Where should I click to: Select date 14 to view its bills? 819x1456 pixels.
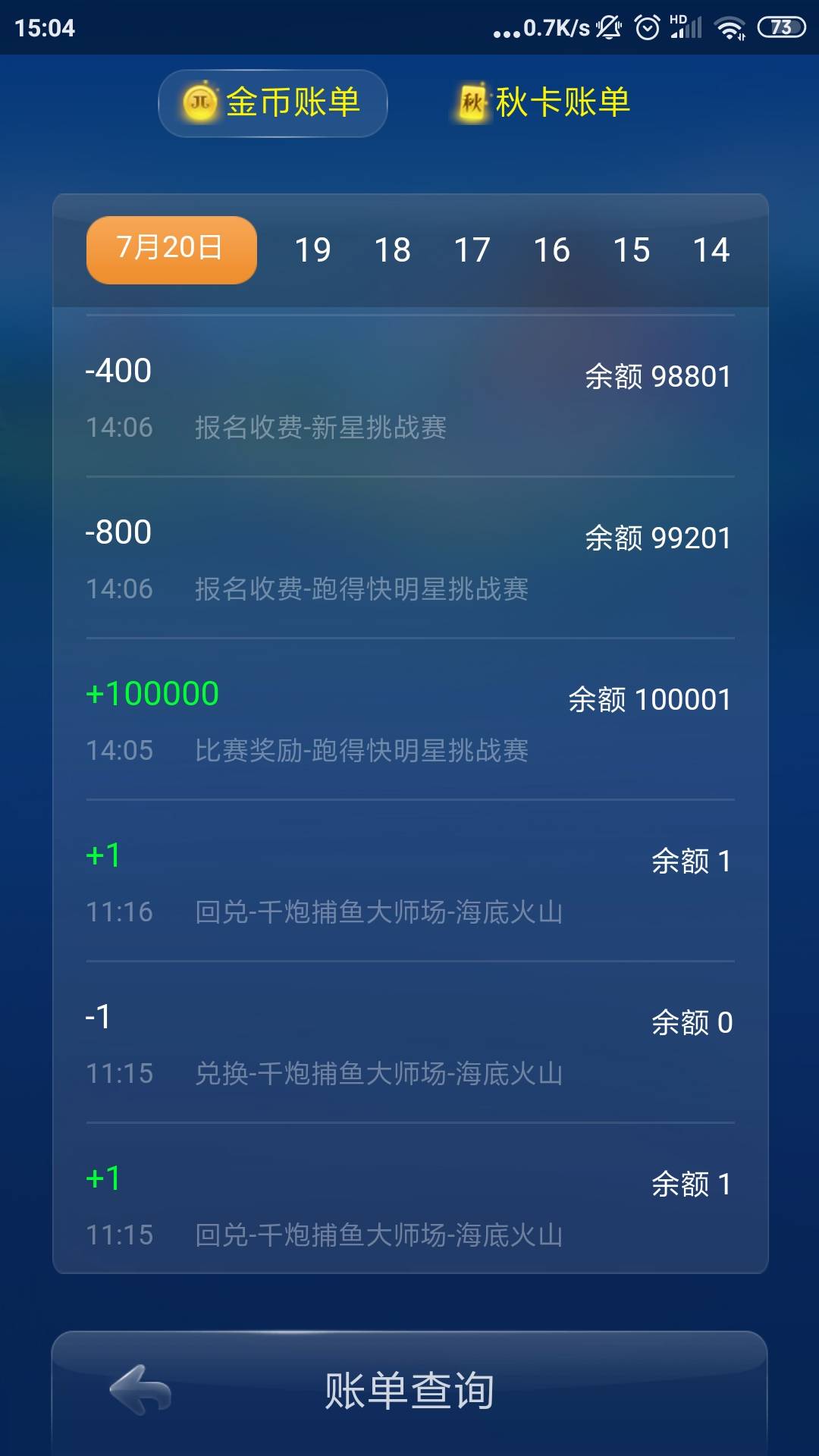coord(711,249)
